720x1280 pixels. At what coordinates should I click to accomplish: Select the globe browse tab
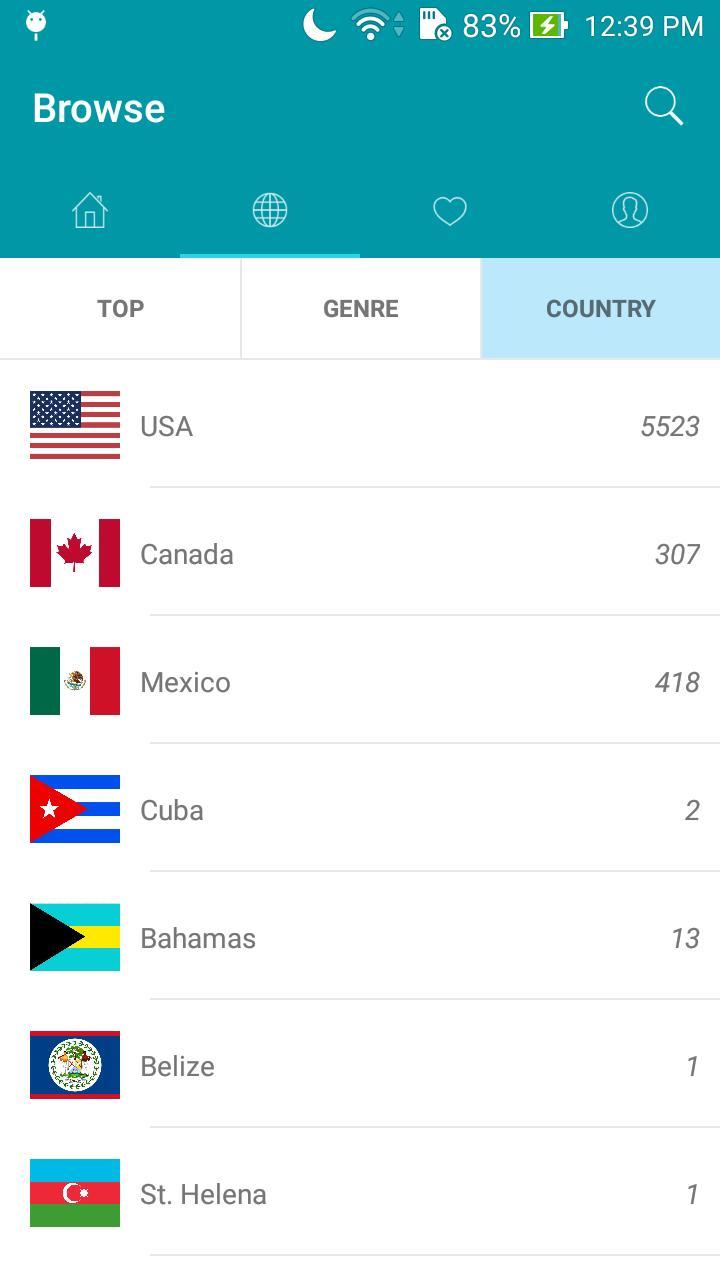(270, 211)
